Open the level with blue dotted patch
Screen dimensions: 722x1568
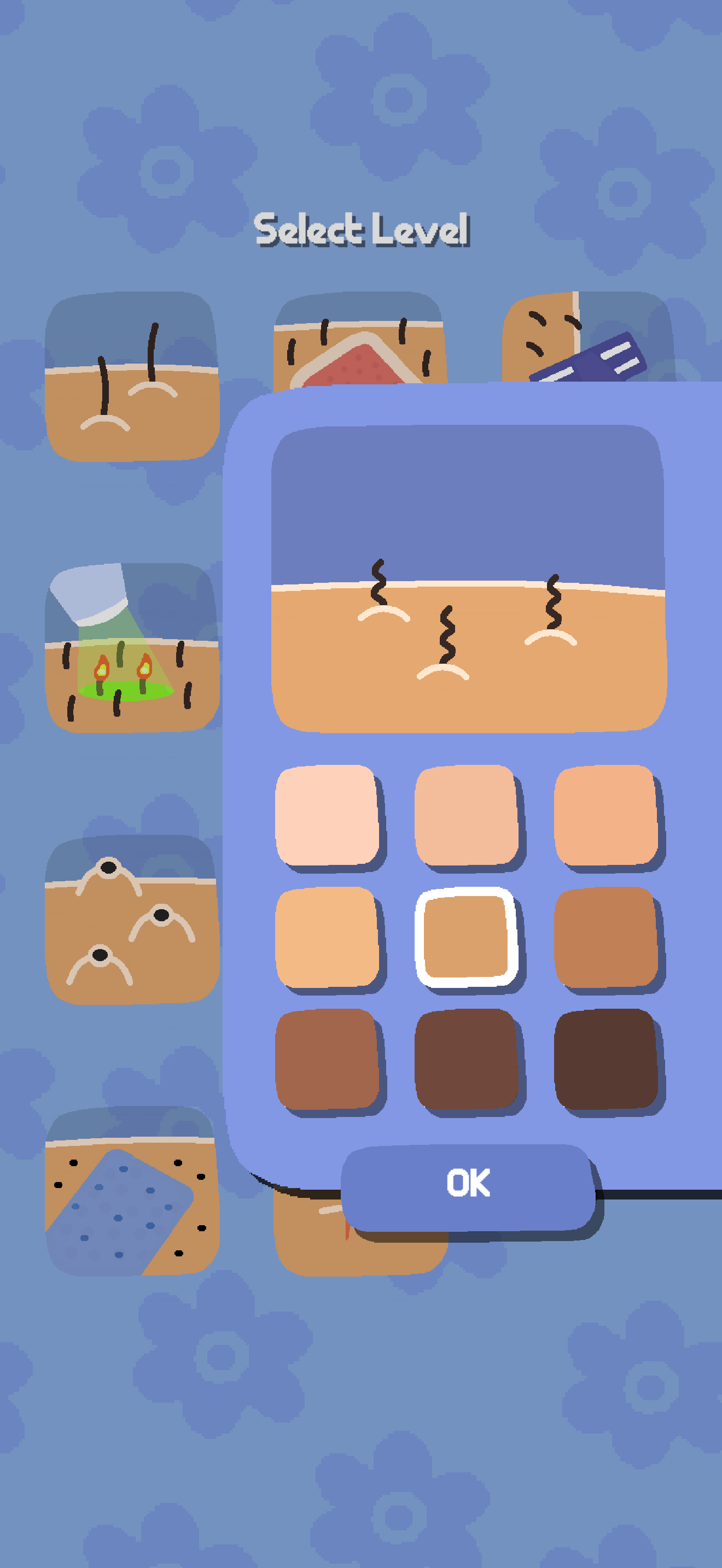[x=132, y=1190]
